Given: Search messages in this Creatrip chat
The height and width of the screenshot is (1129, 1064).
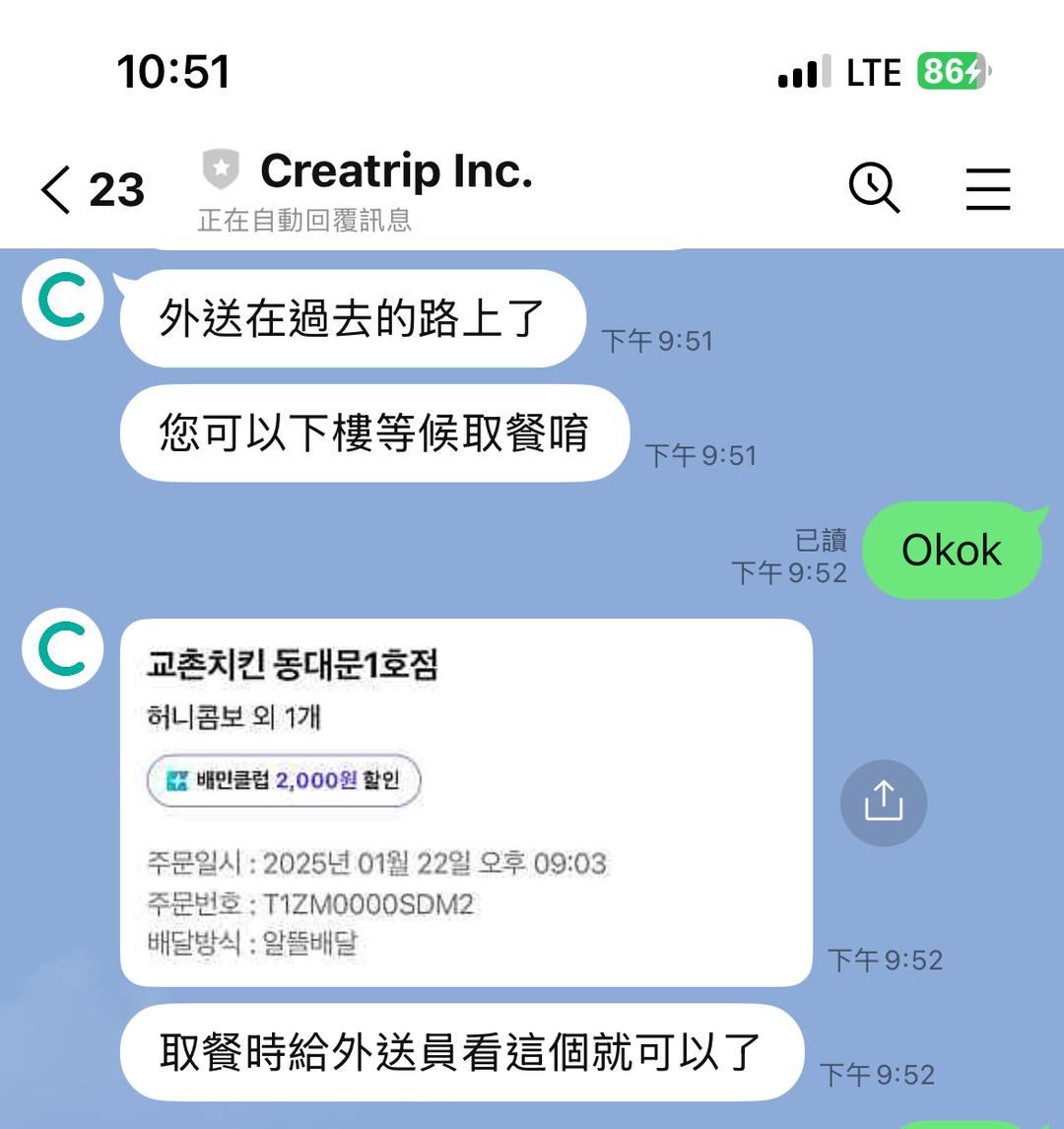Looking at the screenshot, I should pos(874,187).
